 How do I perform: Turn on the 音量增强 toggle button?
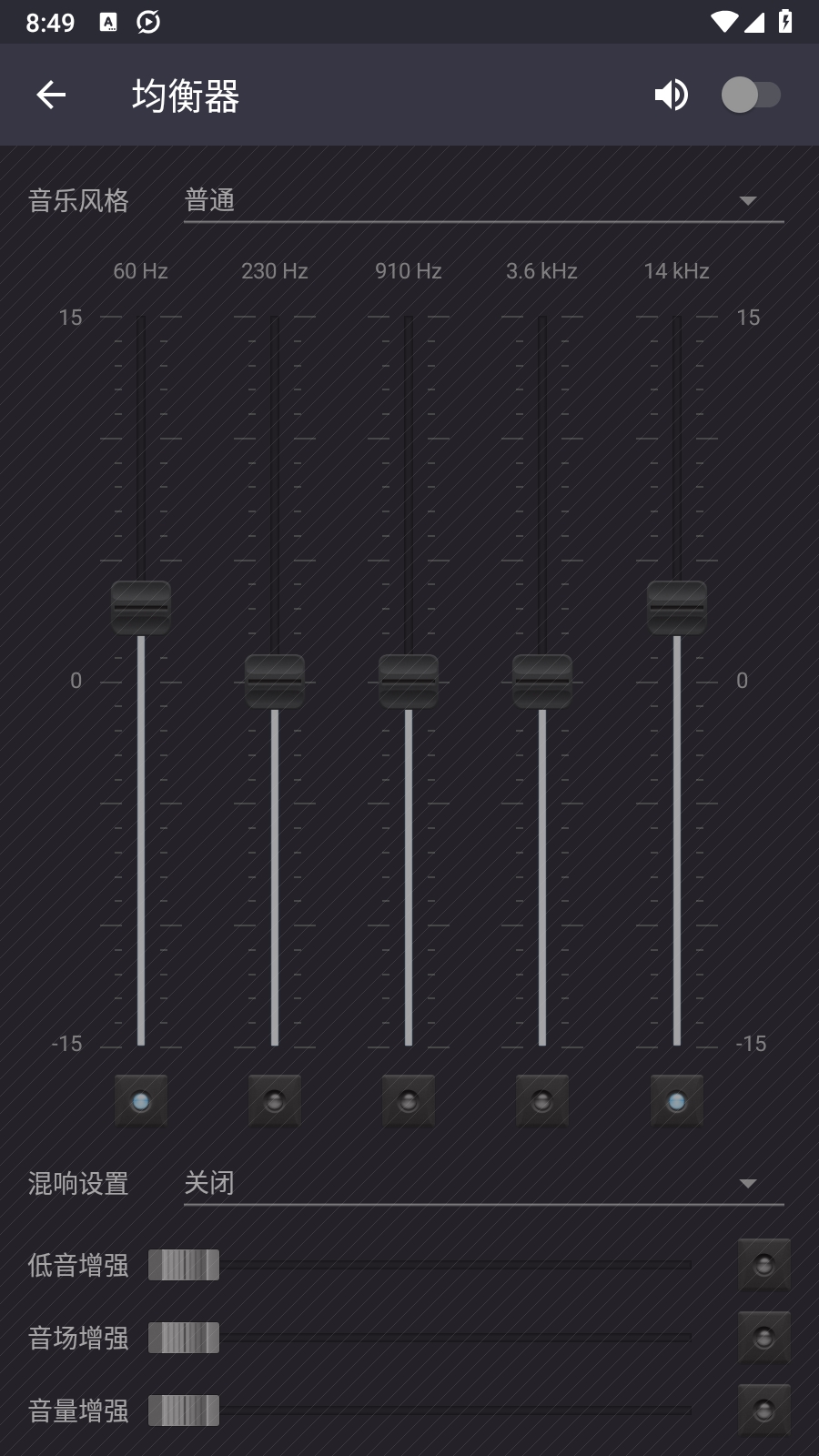pyautogui.click(x=764, y=1410)
